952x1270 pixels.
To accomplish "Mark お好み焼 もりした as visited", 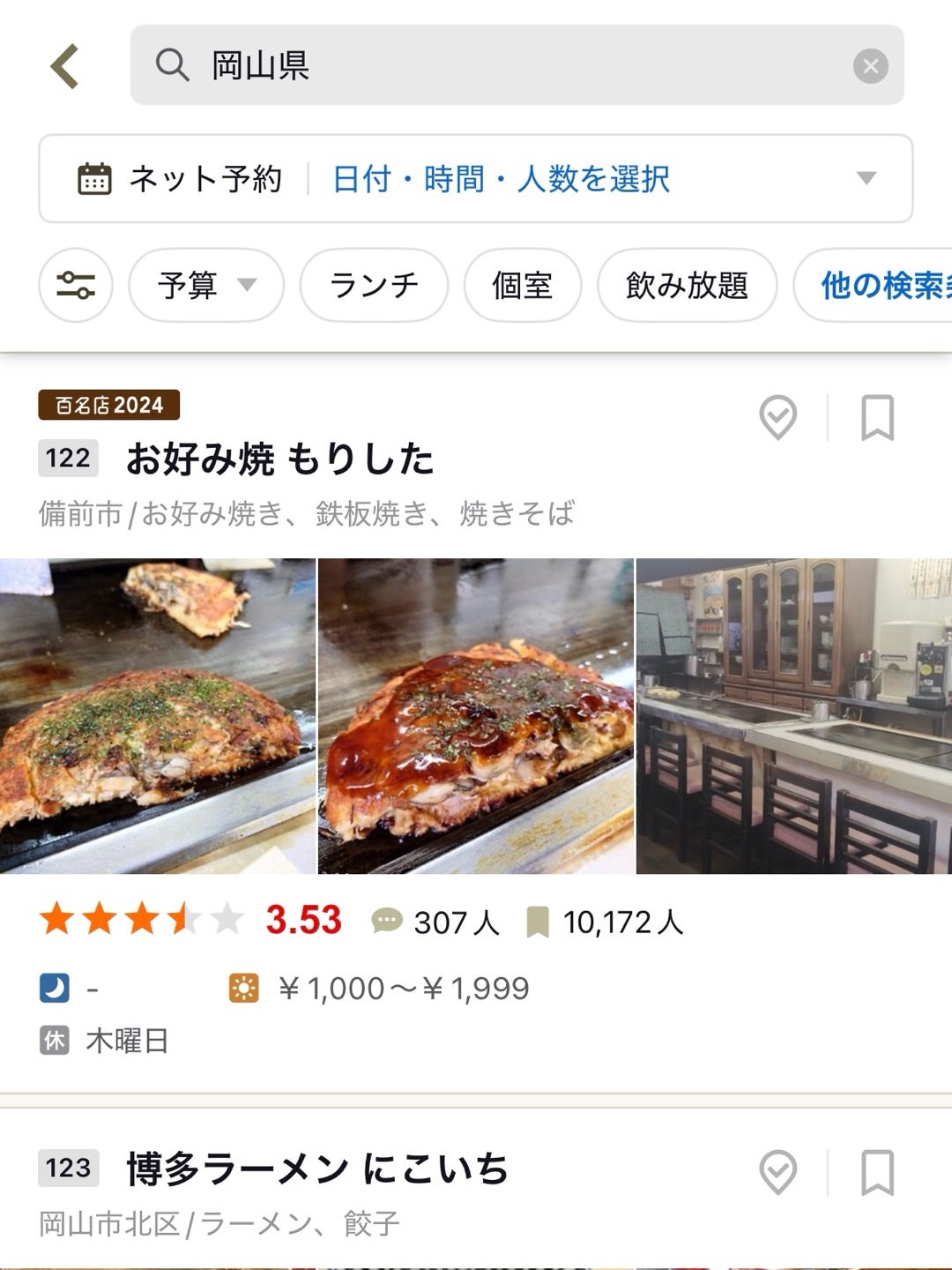I will pyautogui.click(x=777, y=417).
